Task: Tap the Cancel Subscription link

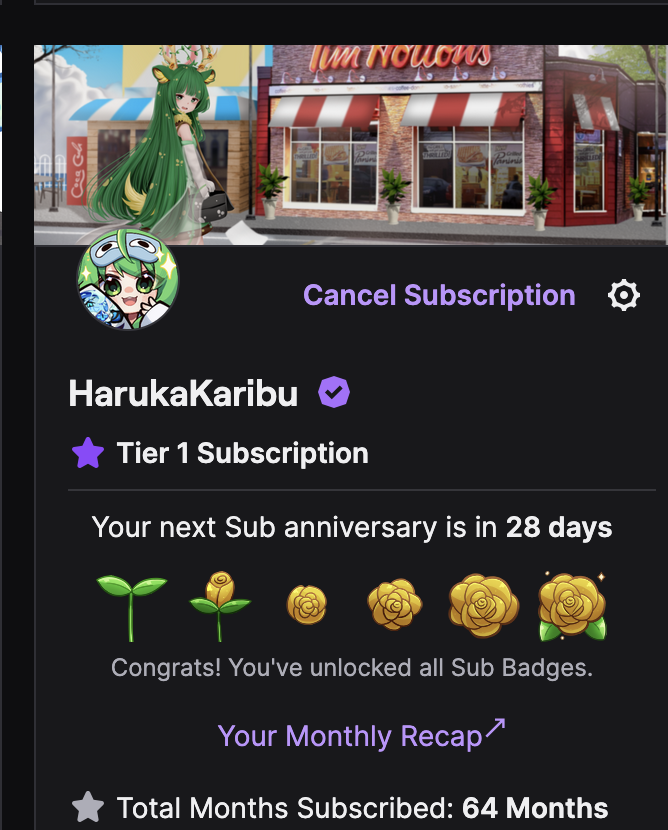Action: 439,296
